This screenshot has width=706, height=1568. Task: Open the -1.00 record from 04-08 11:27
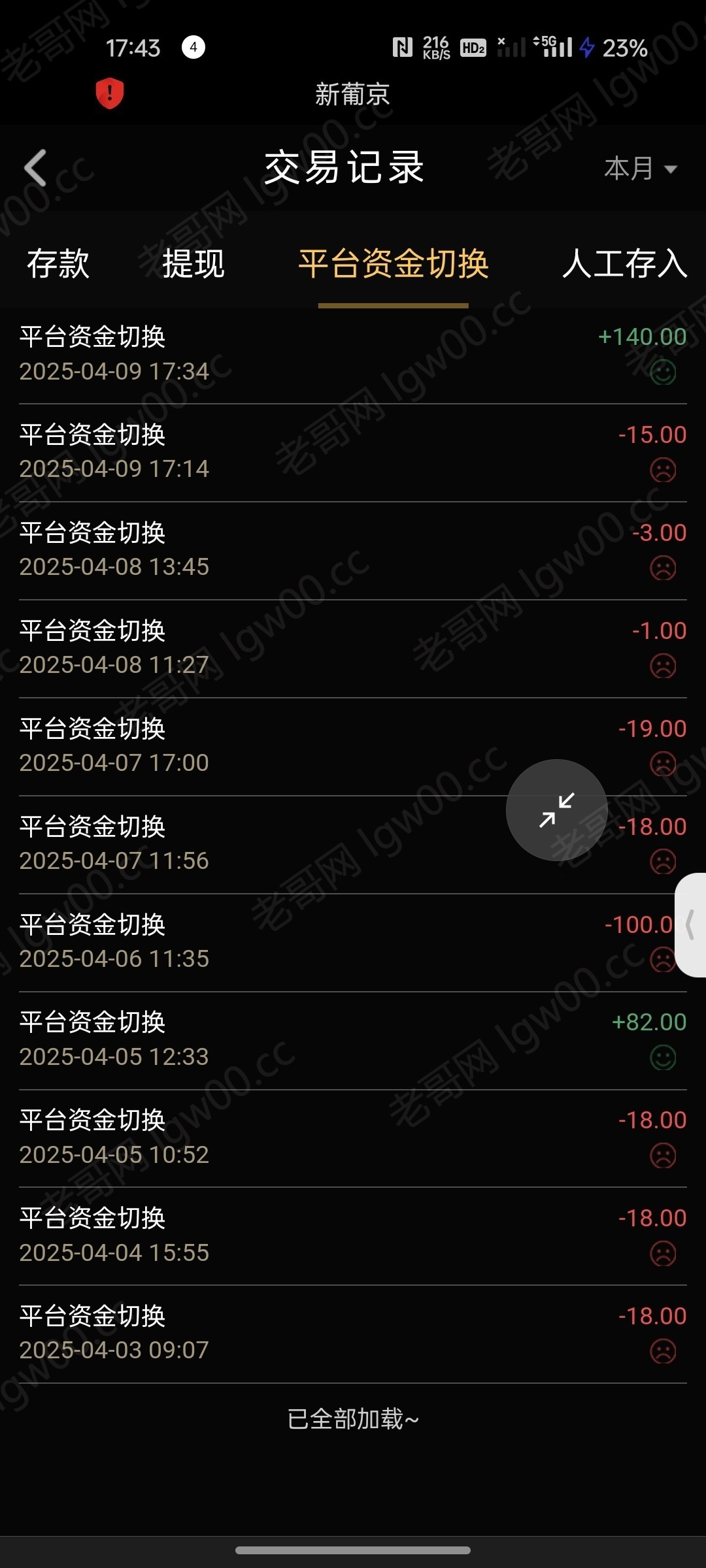point(353,648)
